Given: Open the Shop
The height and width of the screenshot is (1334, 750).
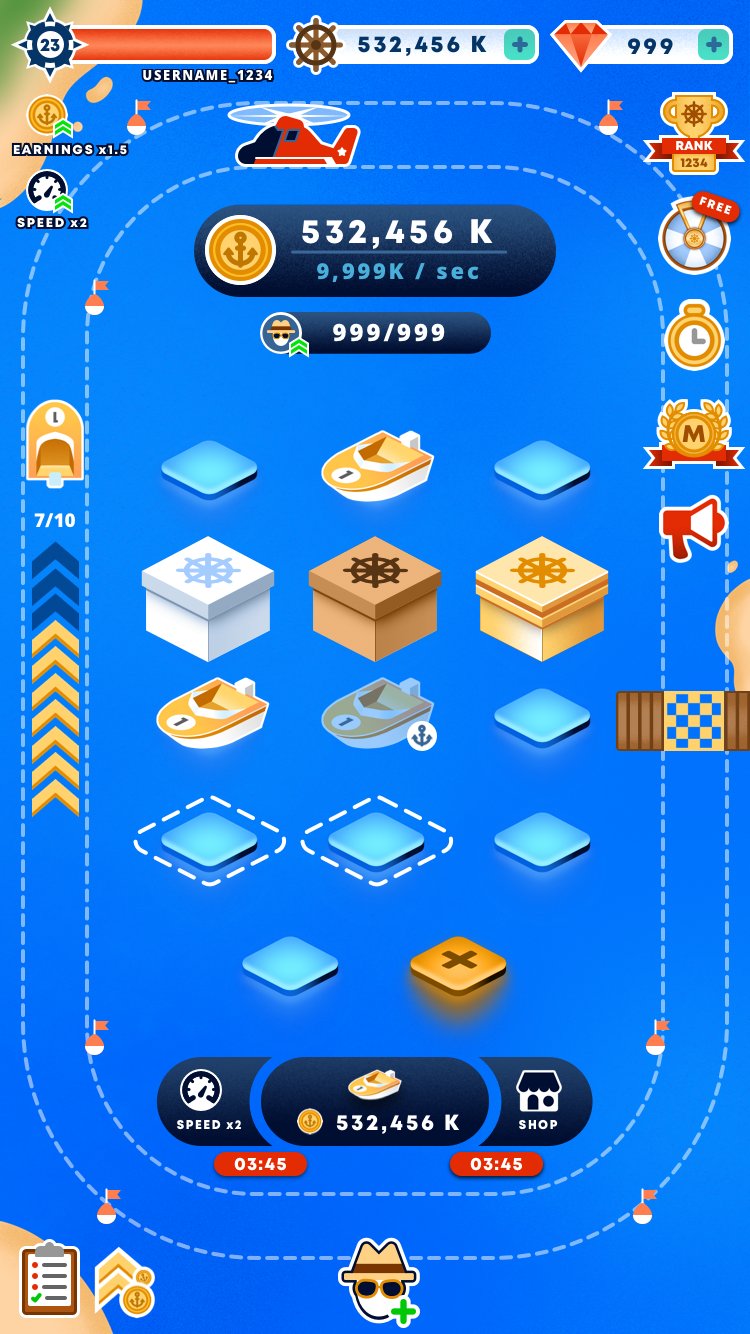Looking at the screenshot, I should click(538, 1100).
